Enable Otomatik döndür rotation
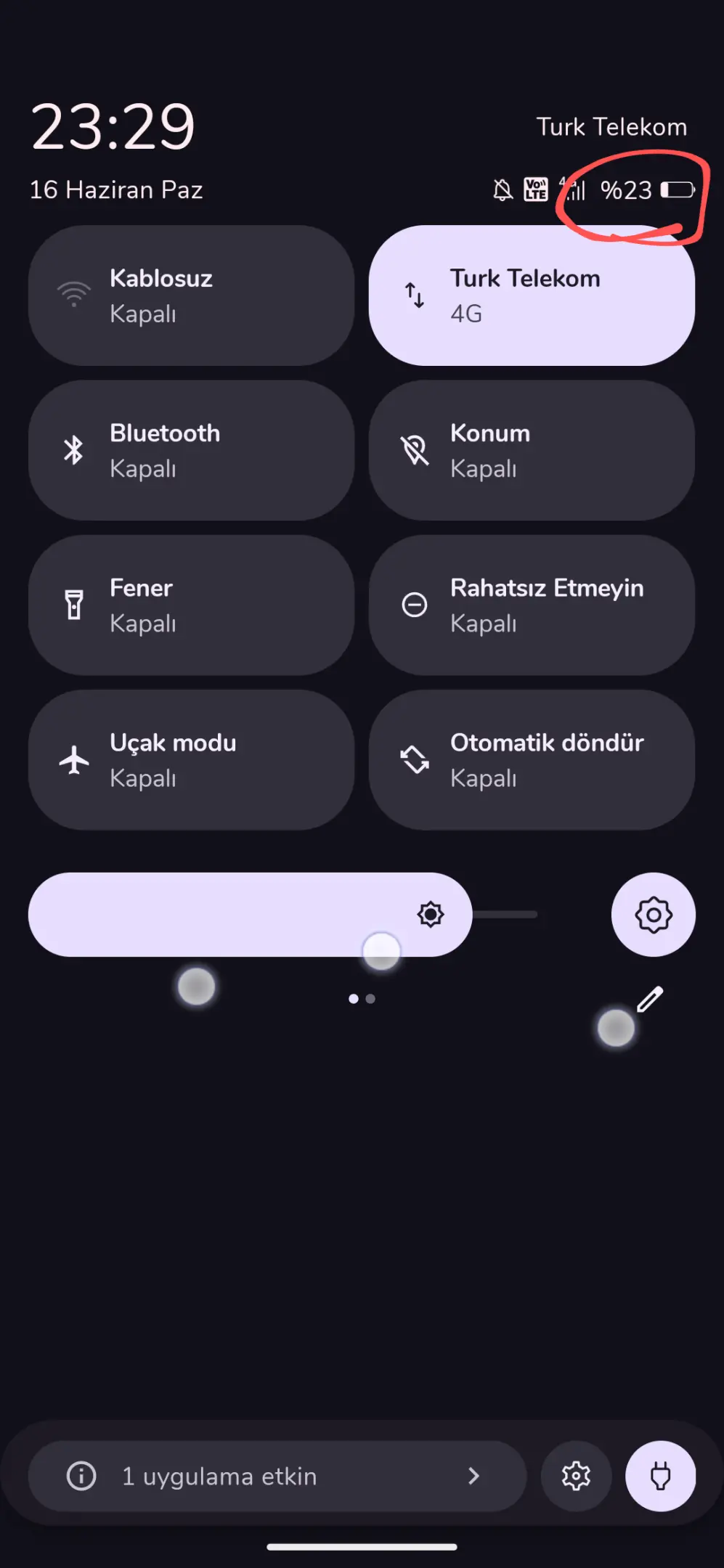This screenshot has height=1568, width=724. [x=532, y=760]
